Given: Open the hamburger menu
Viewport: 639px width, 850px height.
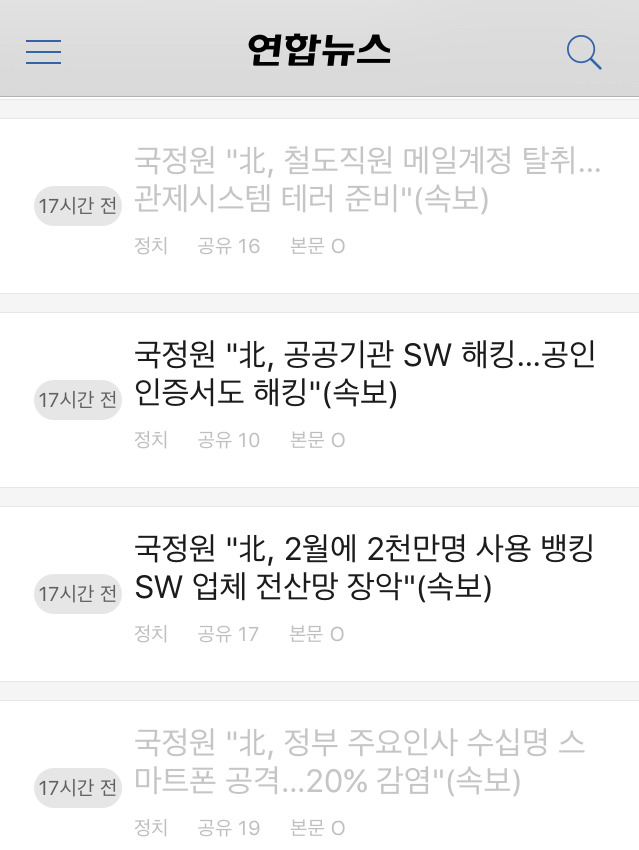Looking at the screenshot, I should (44, 51).
